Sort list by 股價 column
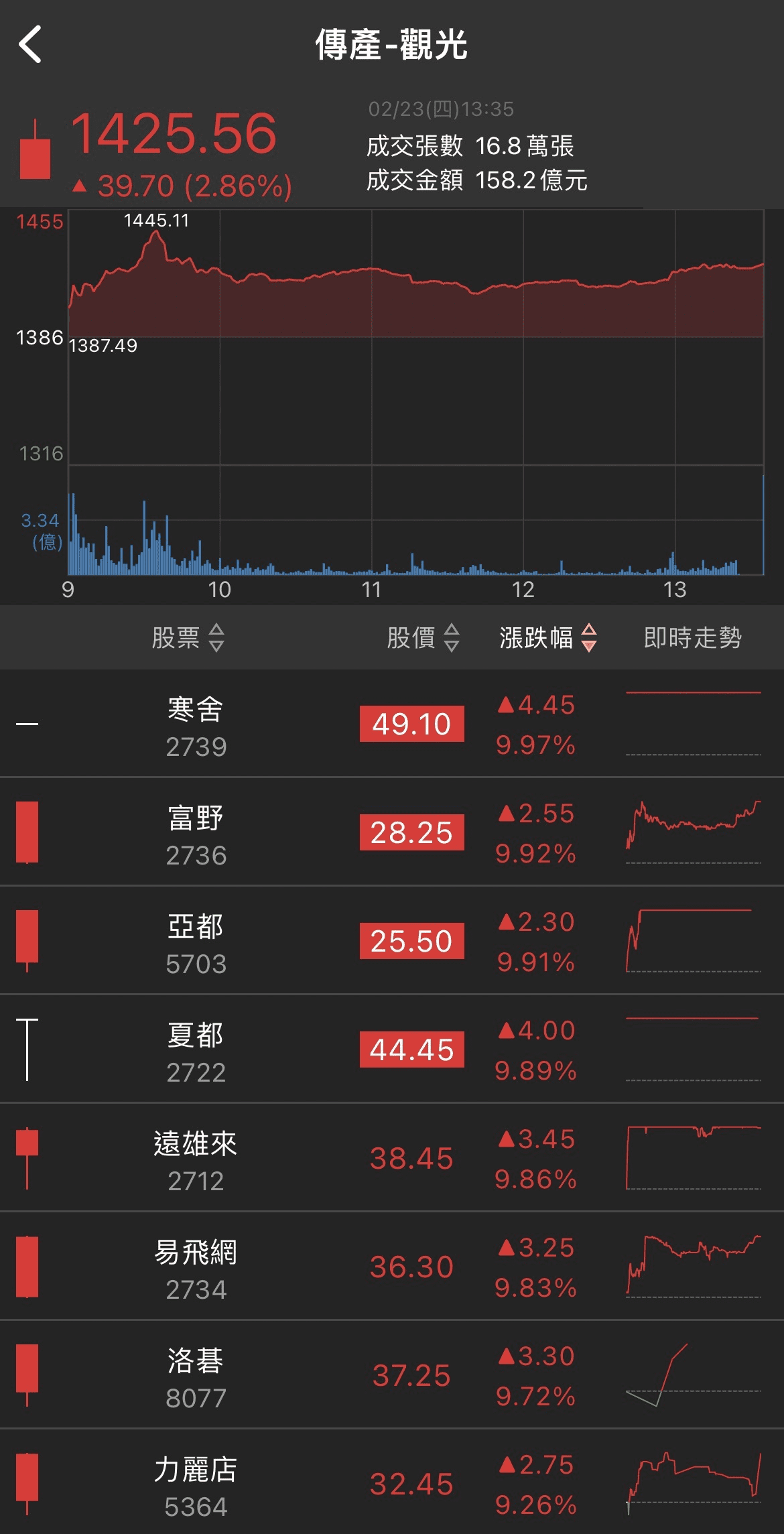Image resolution: width=784 pixels, height=1534 pixels. tap(423, 637)
